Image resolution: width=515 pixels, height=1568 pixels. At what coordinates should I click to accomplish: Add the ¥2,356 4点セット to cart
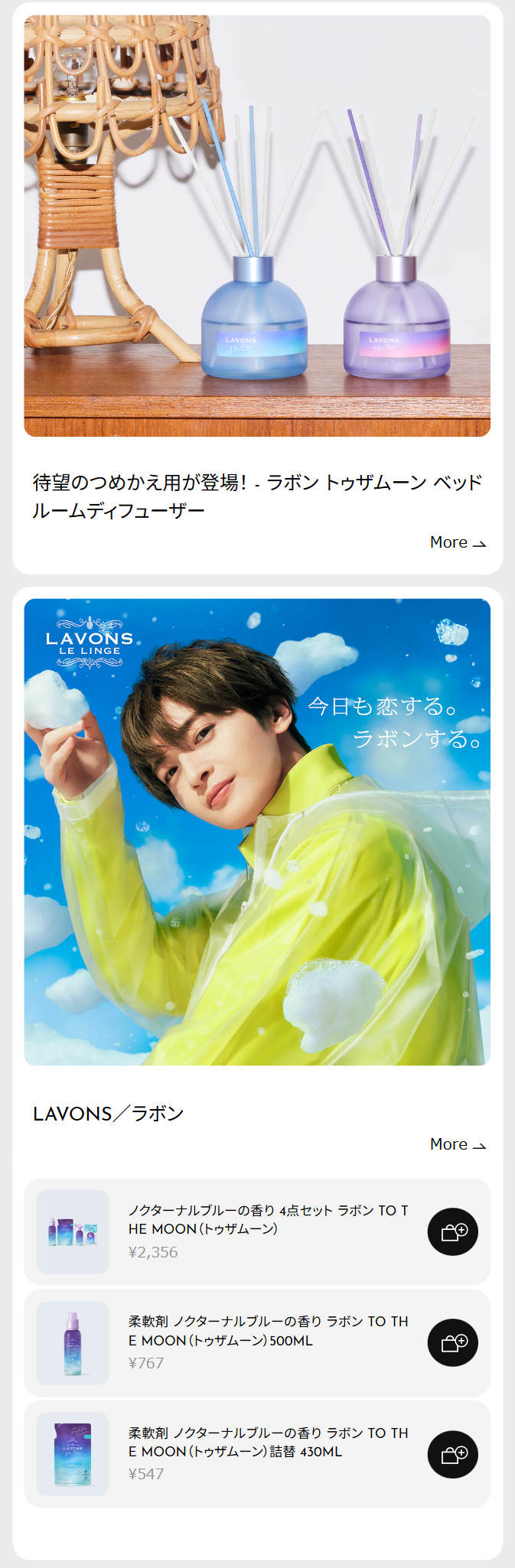452,1231
